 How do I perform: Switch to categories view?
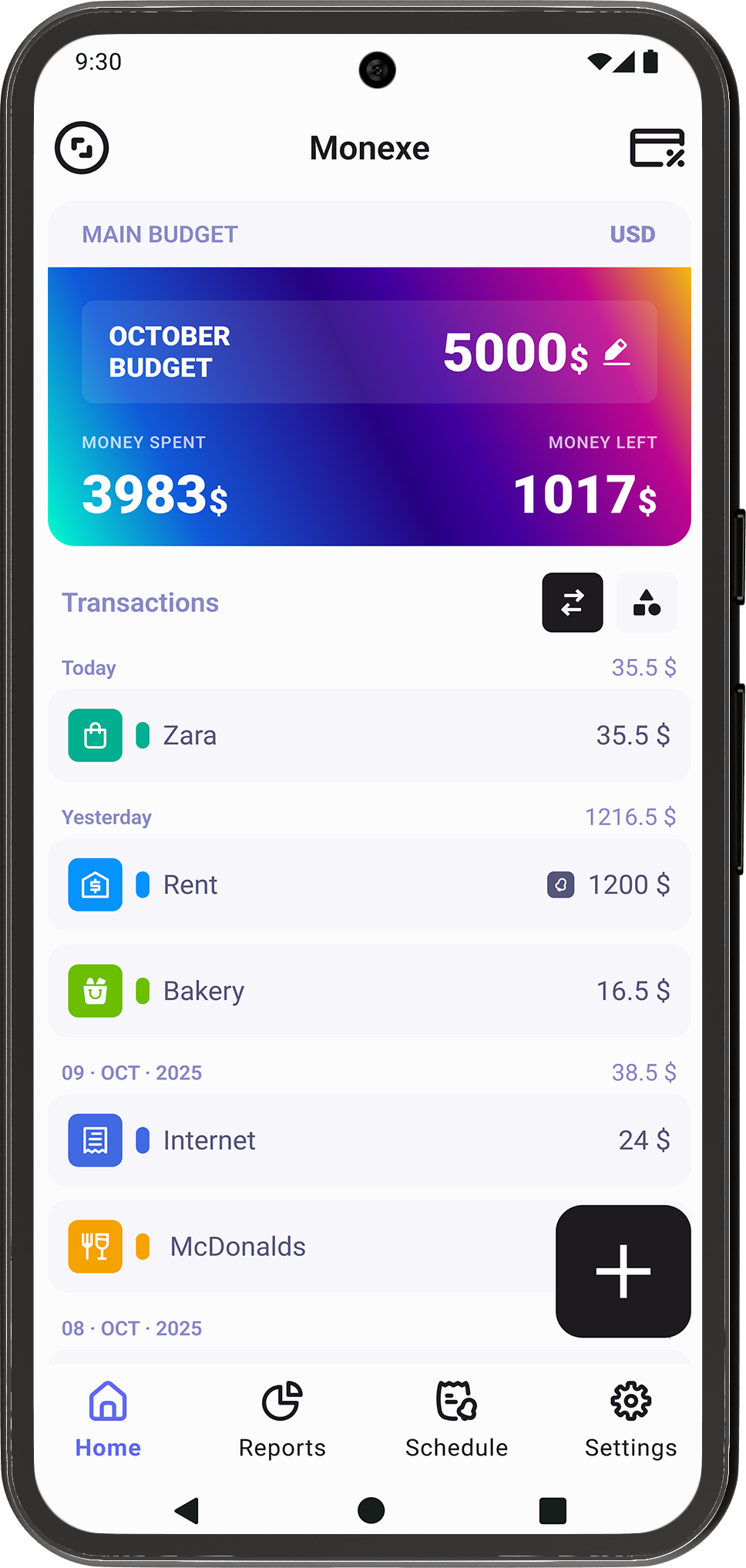647,603
